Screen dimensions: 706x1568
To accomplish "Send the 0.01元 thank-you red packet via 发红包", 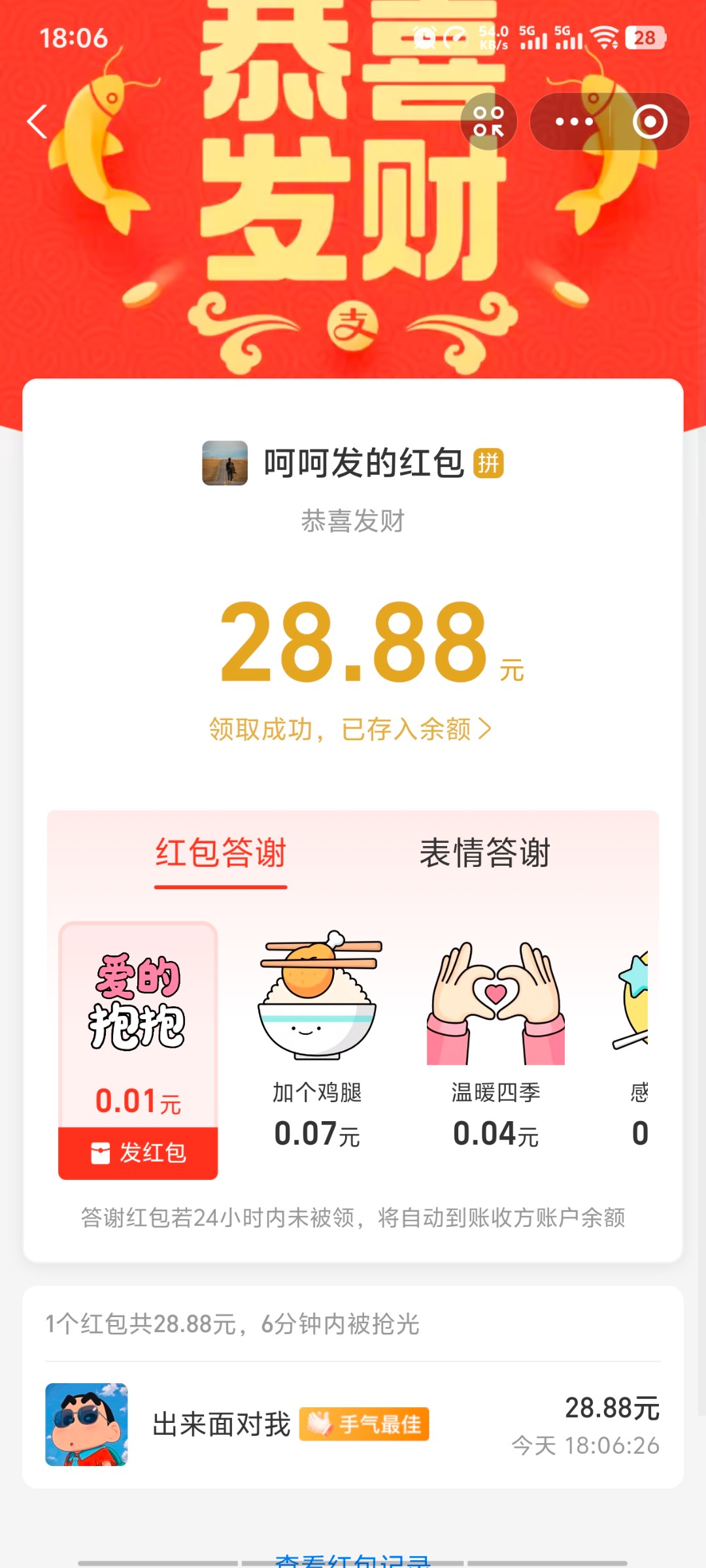I will click(x=138, y=1153).
